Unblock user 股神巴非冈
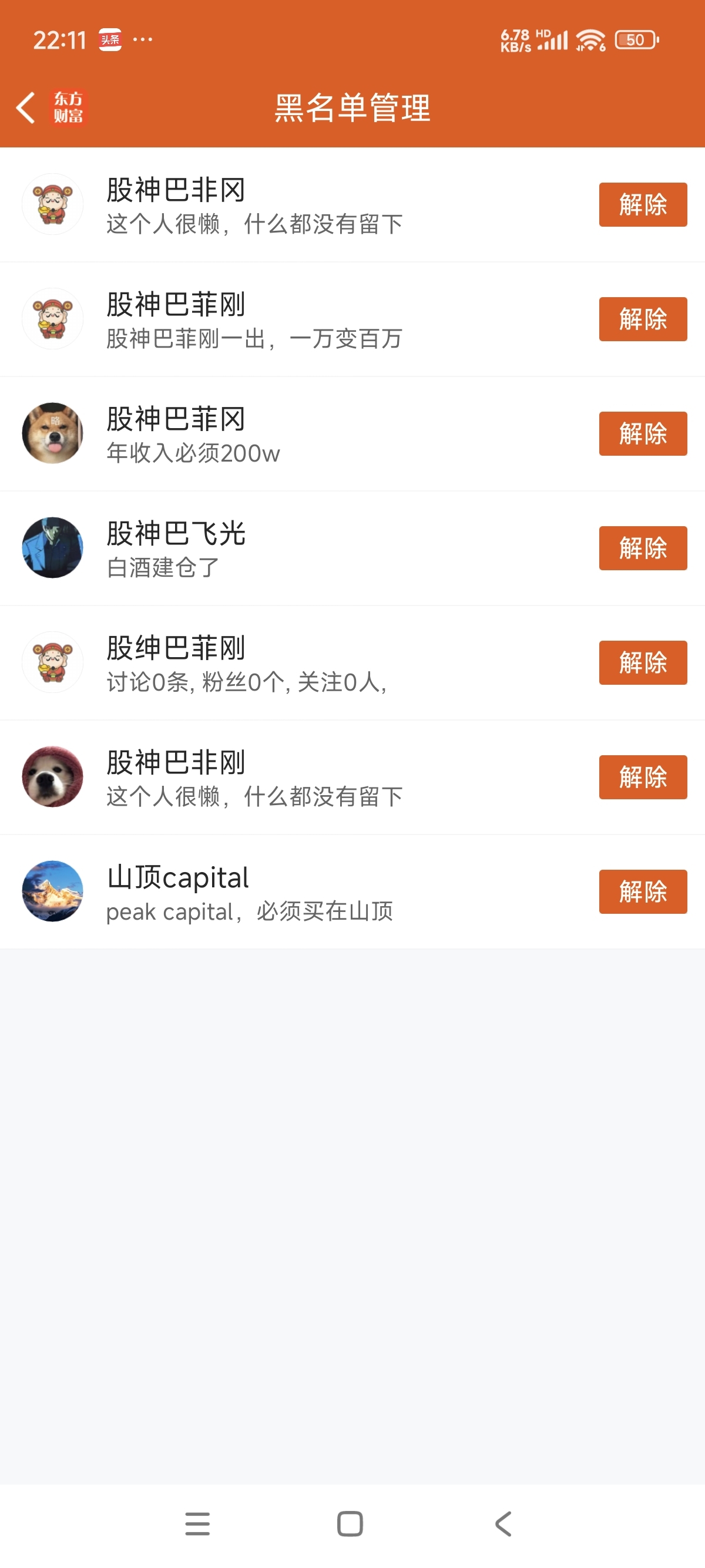705x1568 pixels. tap(642, 204)
